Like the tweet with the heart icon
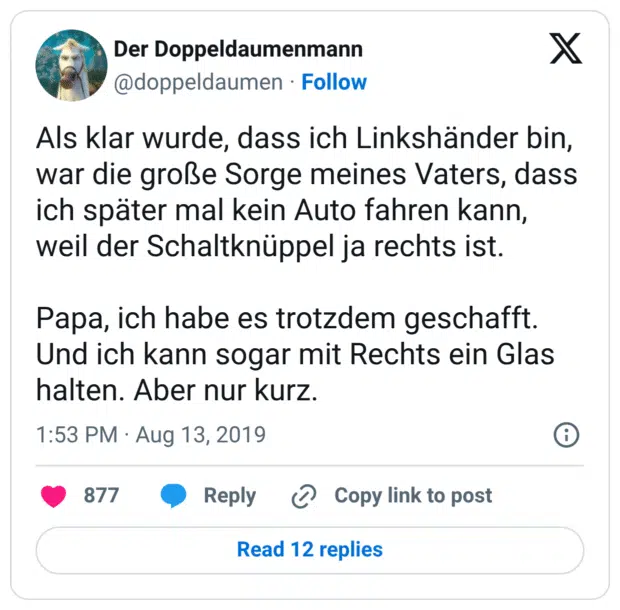 tap(53, 495)
